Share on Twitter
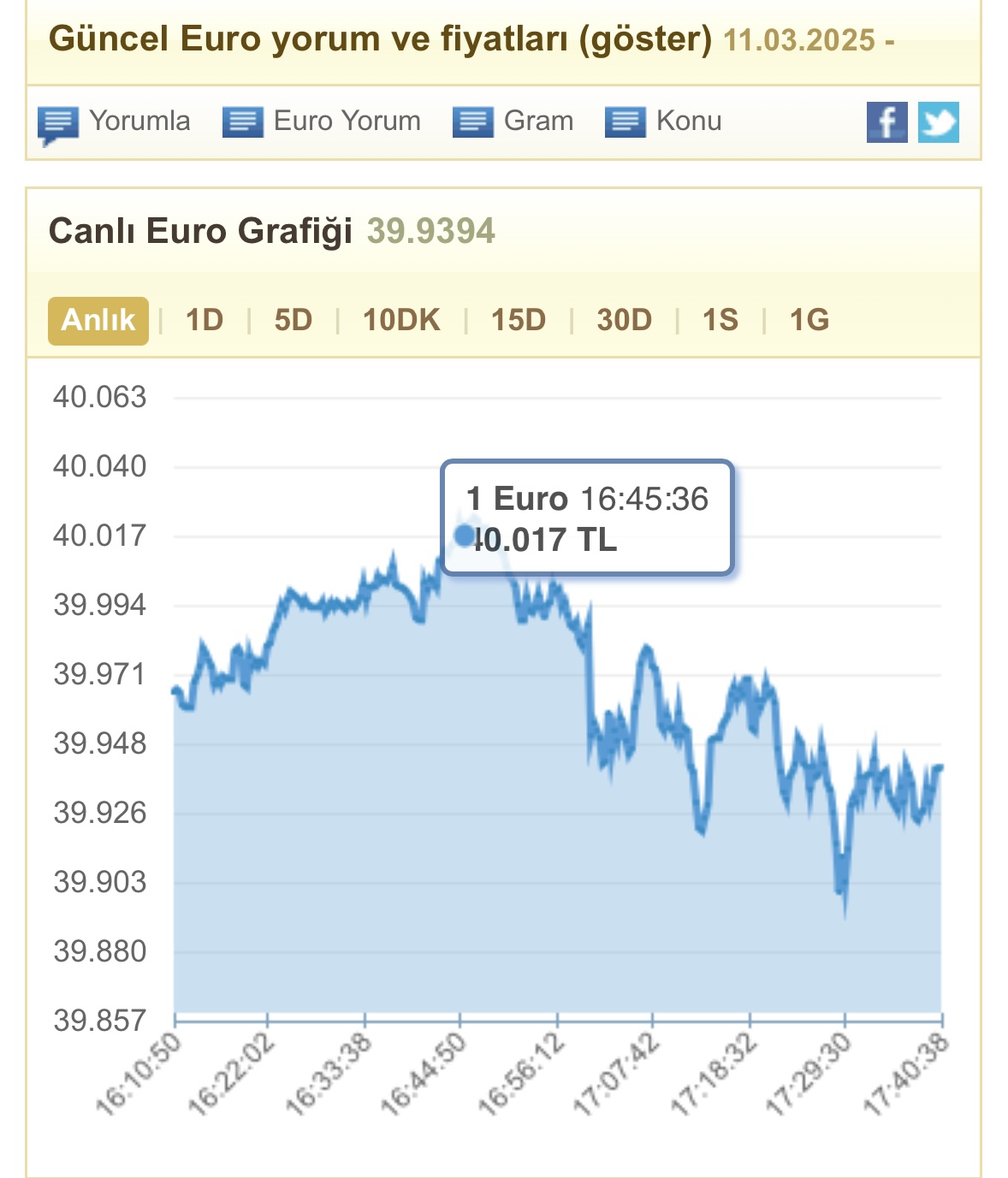1008x1178 pixels. point(939,121)
